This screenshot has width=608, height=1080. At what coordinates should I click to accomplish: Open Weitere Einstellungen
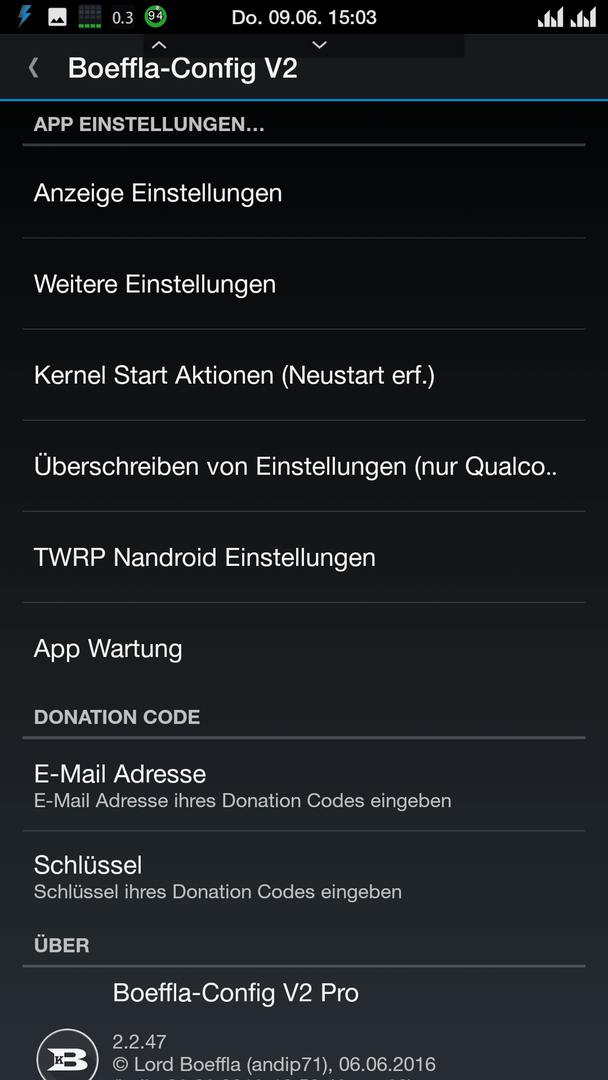304,284
